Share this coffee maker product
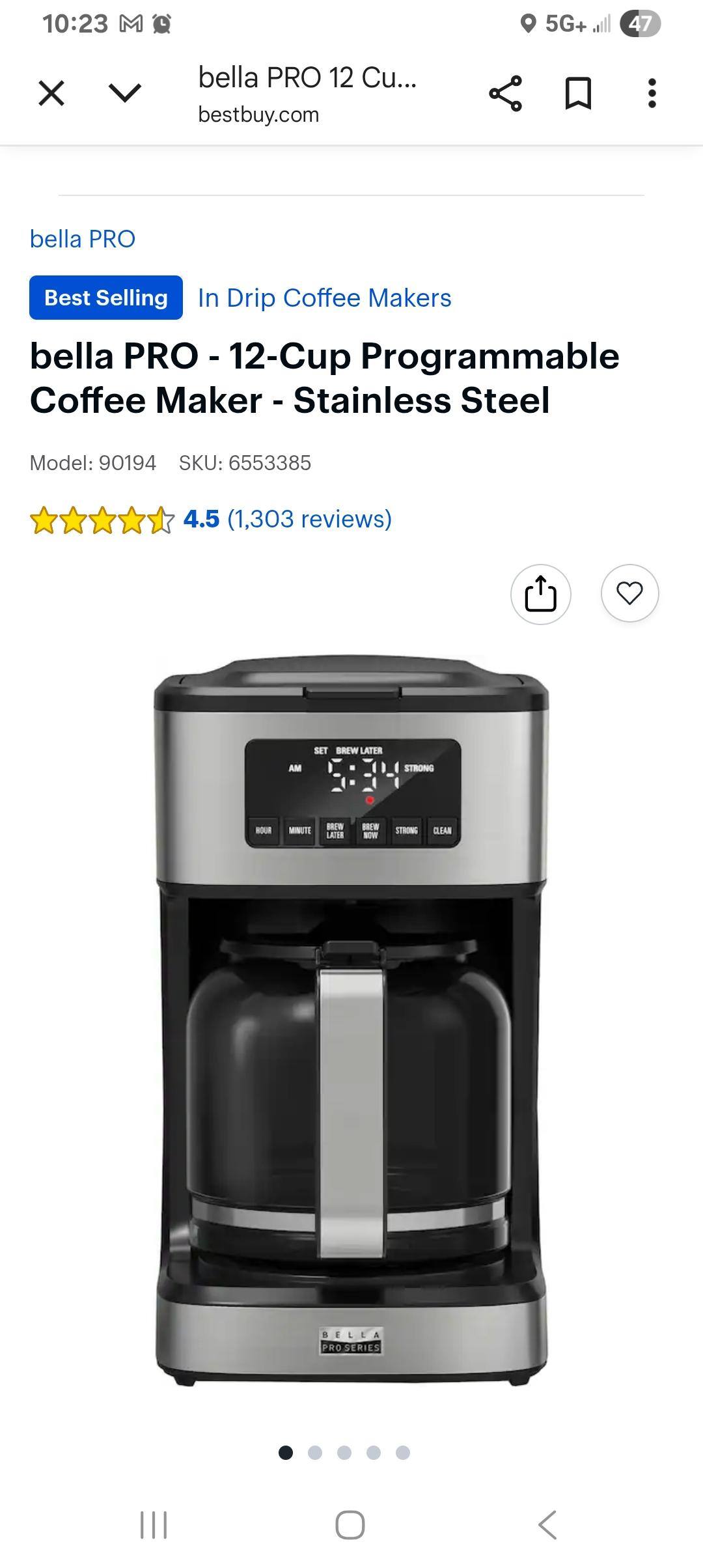This screenshot has height=1568, width=703. pos(540,594)
